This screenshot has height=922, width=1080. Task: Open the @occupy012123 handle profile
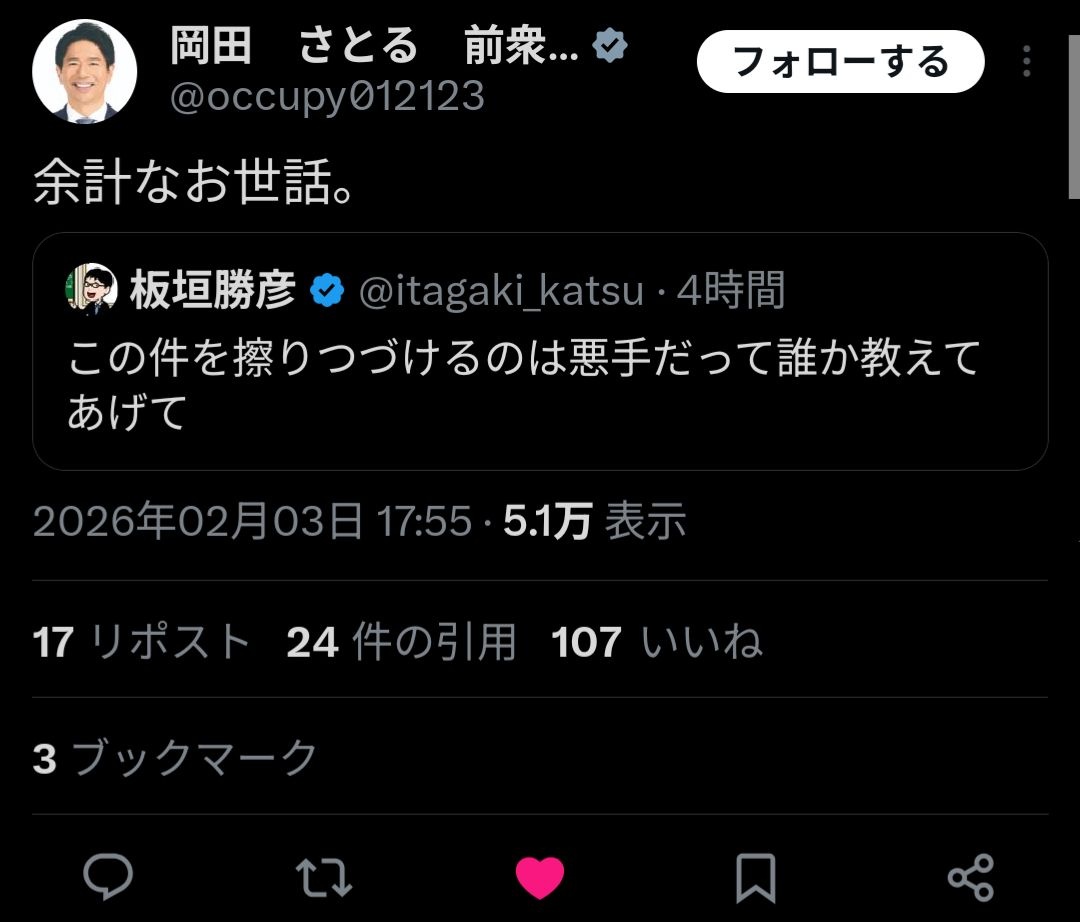(327, 97)
